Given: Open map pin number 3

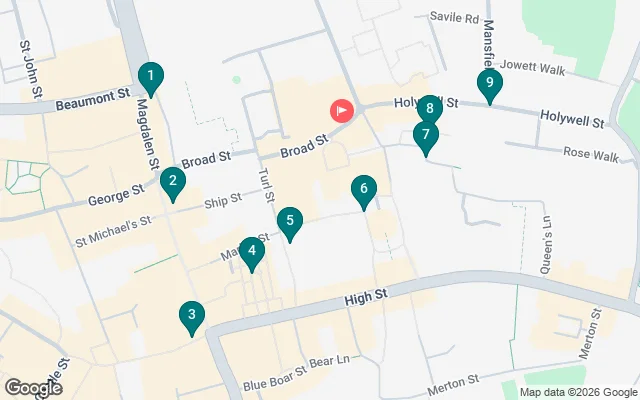Looking at the screenshot, I should 191,317.
